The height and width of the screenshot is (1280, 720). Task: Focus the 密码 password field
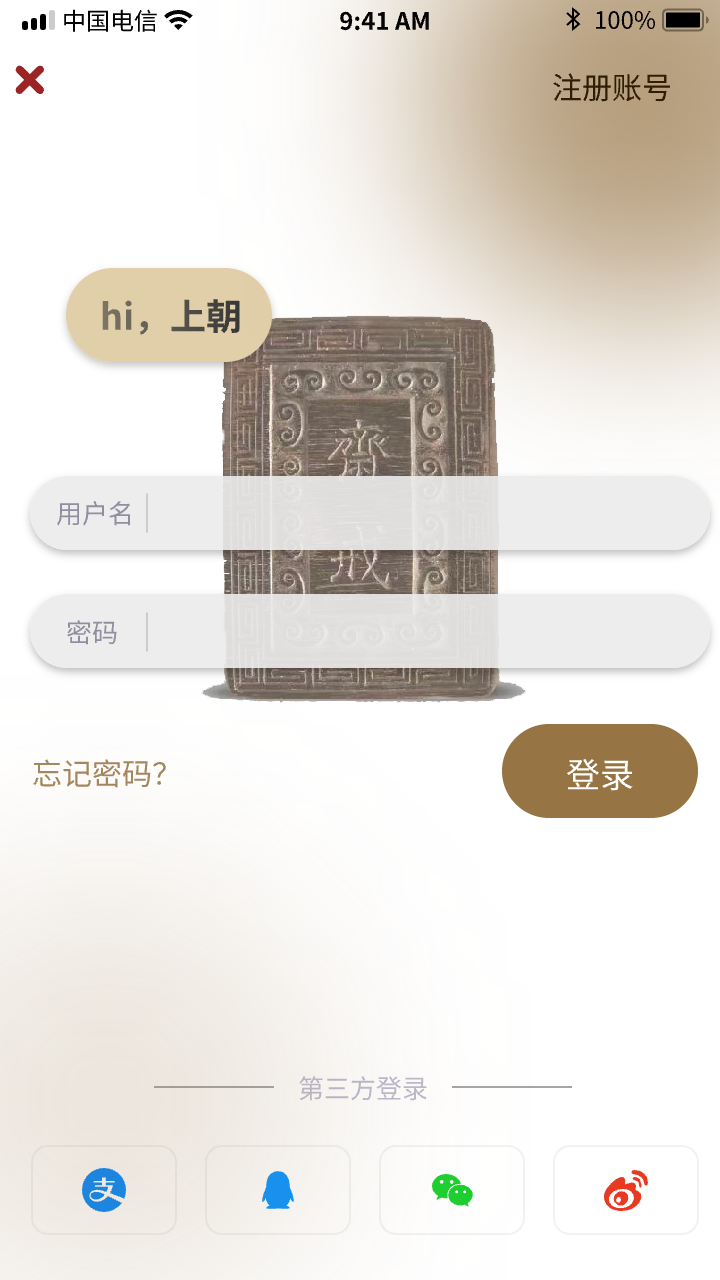tap(370, 631)
